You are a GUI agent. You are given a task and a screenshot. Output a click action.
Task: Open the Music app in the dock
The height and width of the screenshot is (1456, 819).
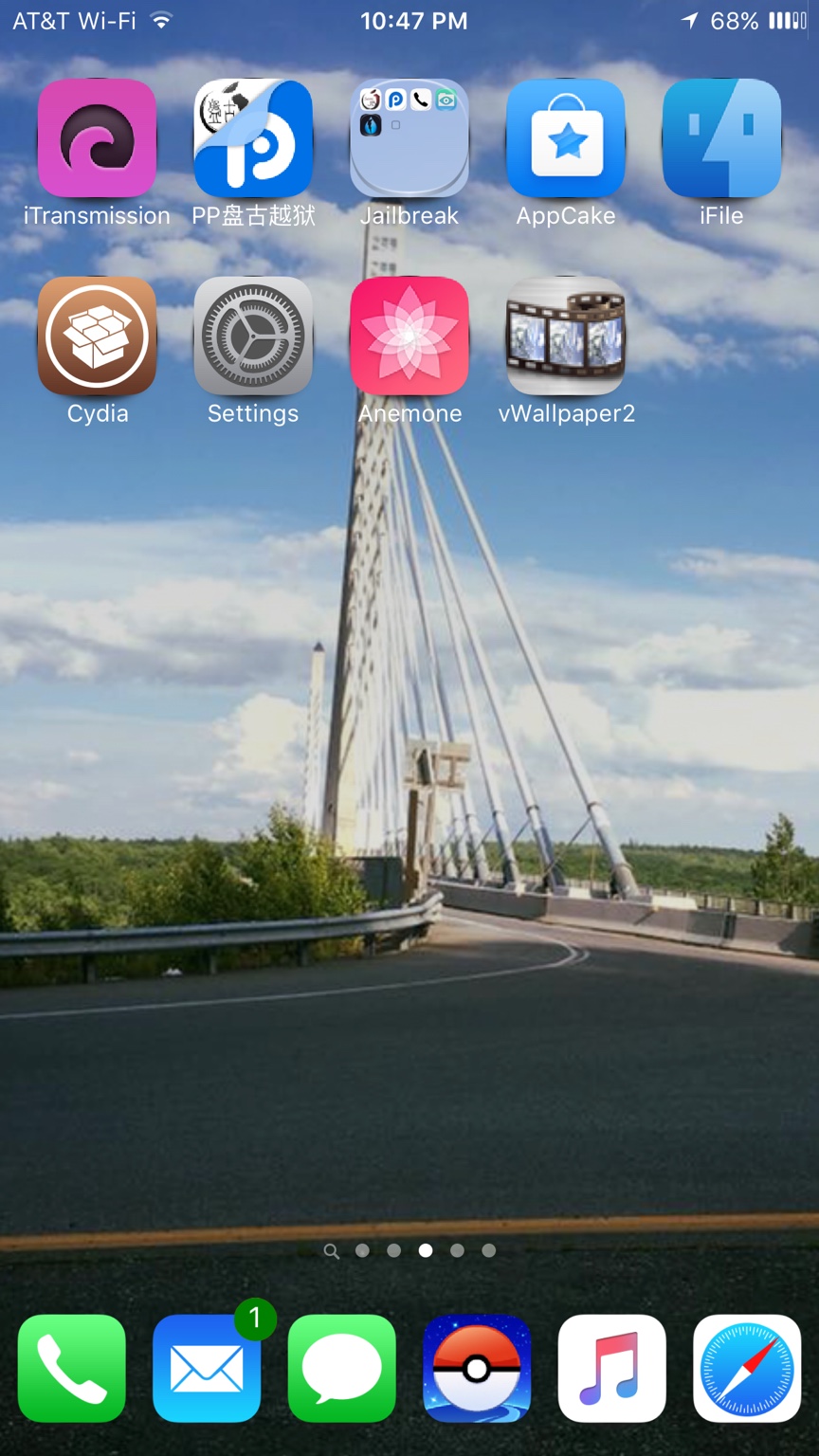(612, 1368)
